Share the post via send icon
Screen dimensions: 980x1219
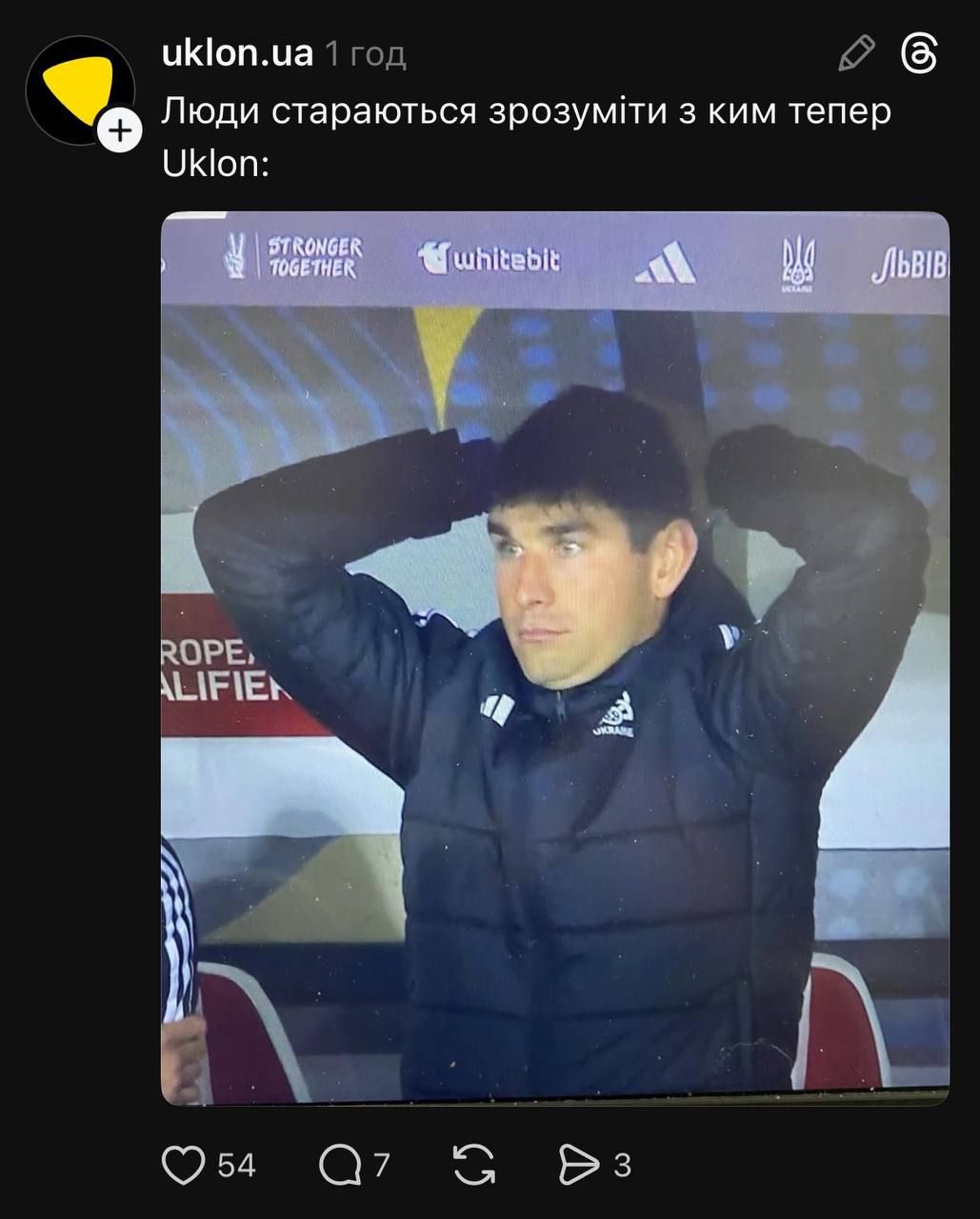tap(577, 1165)
